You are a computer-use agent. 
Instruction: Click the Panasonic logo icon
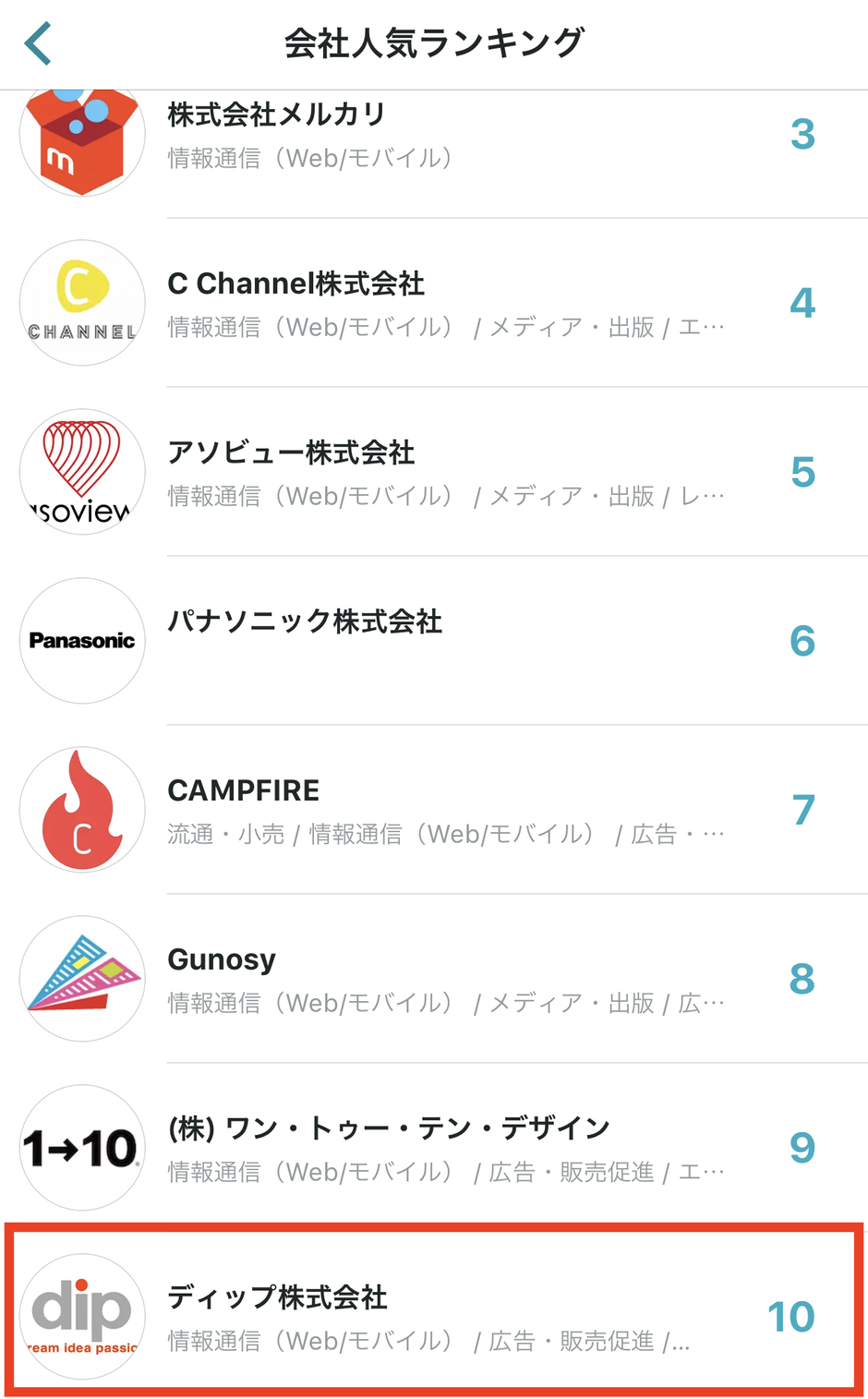pyautogui.click(x=81, y=641)
